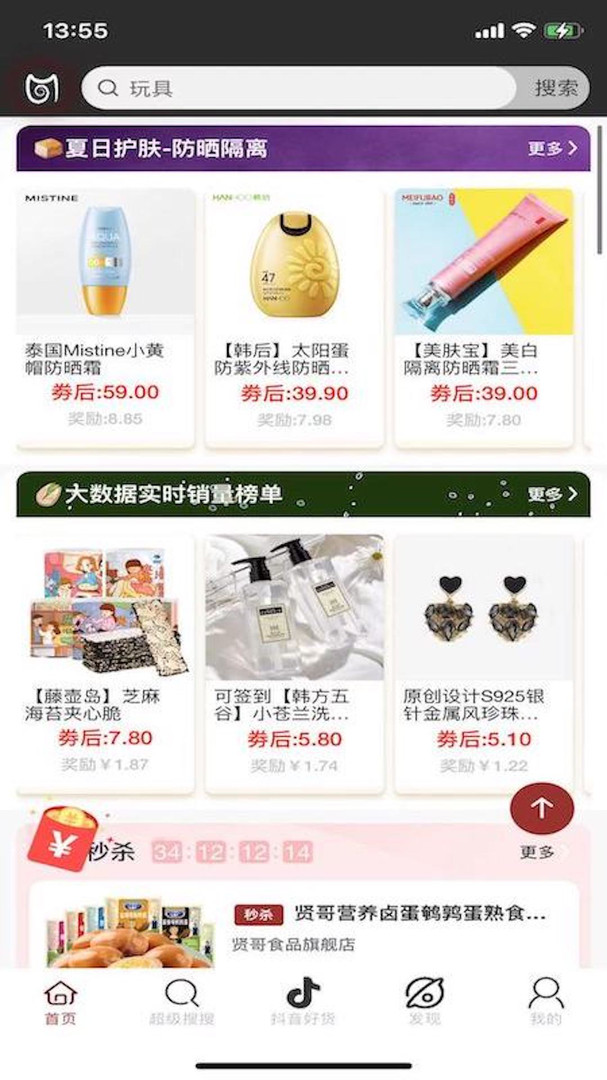This screenshot has width=607, height=1080.
Task: Open 更多 for 夏日护肤-防晒隔离
Action: [x=552, y=149]
